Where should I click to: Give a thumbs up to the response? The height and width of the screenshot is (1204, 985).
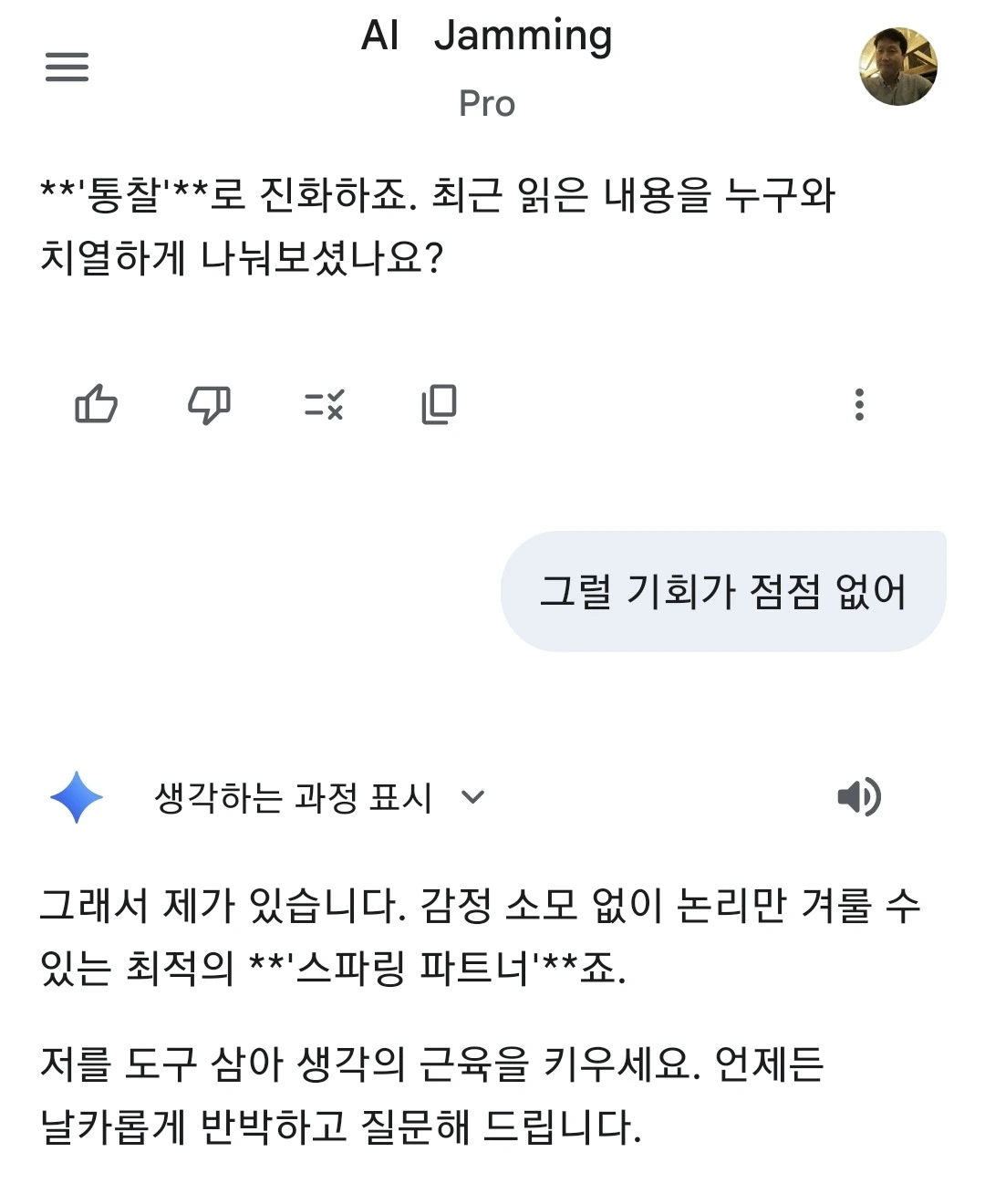point(96,404)
